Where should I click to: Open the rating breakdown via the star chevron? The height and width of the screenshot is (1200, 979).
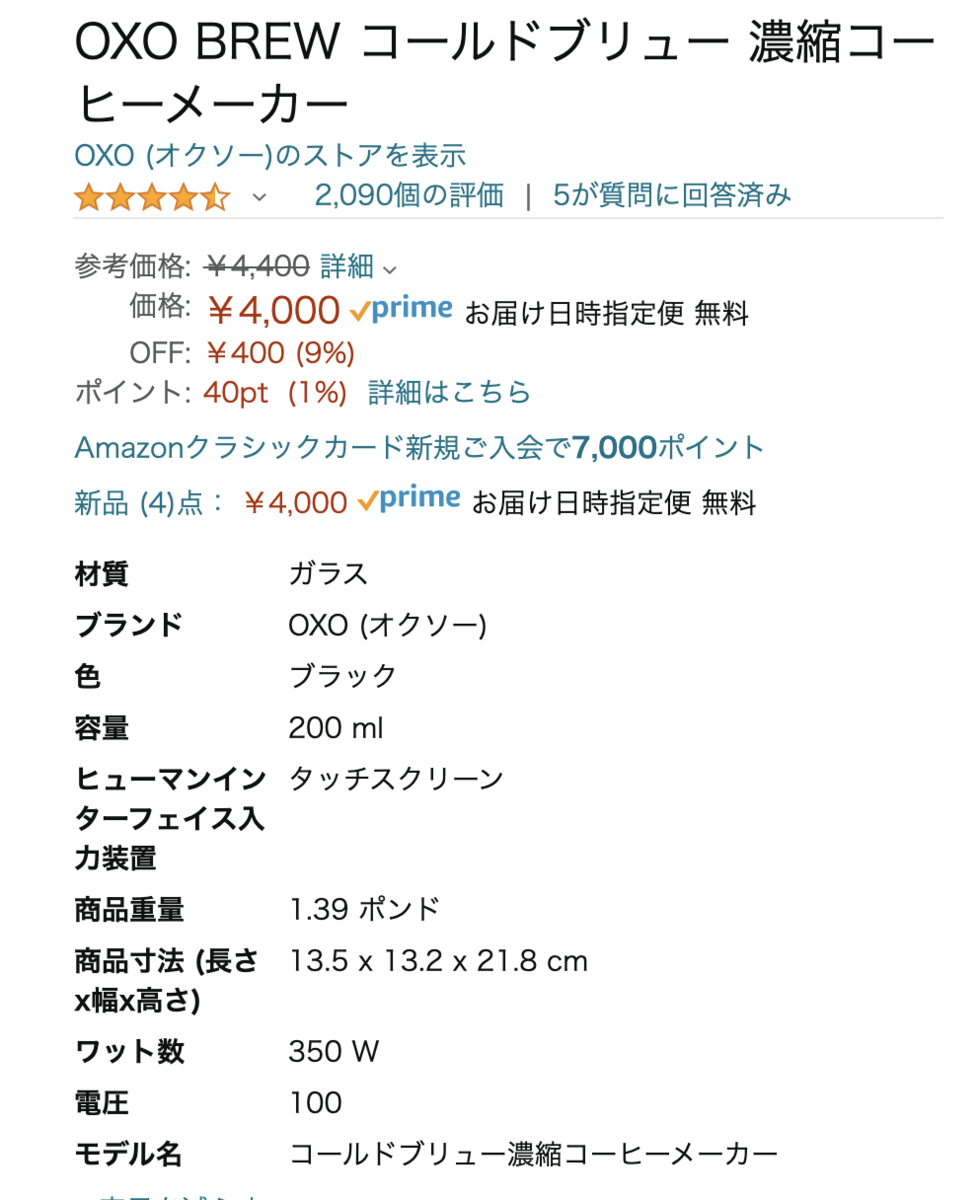click(258, 198)
